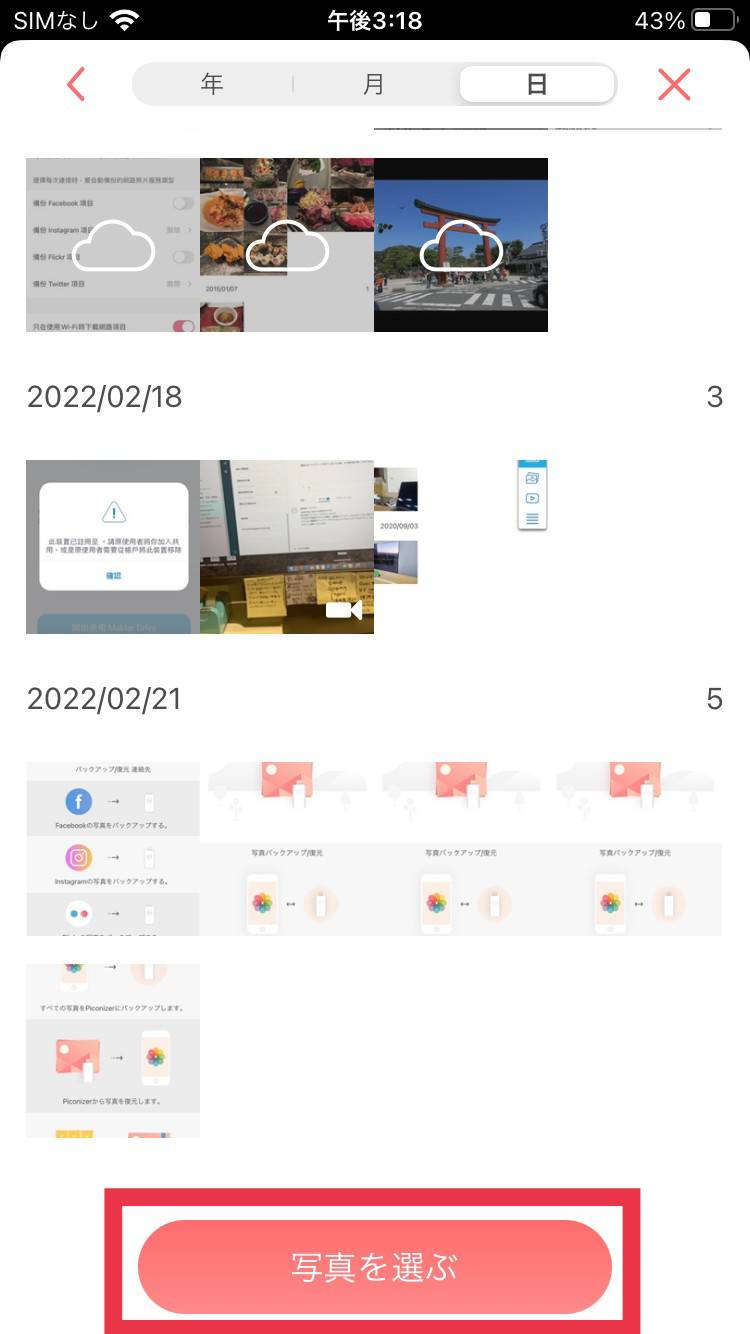Image resolution: width=750 pixels, height=1334 pixels.
Task: Open the video of the desk monitor
Action: pos(286,546)
